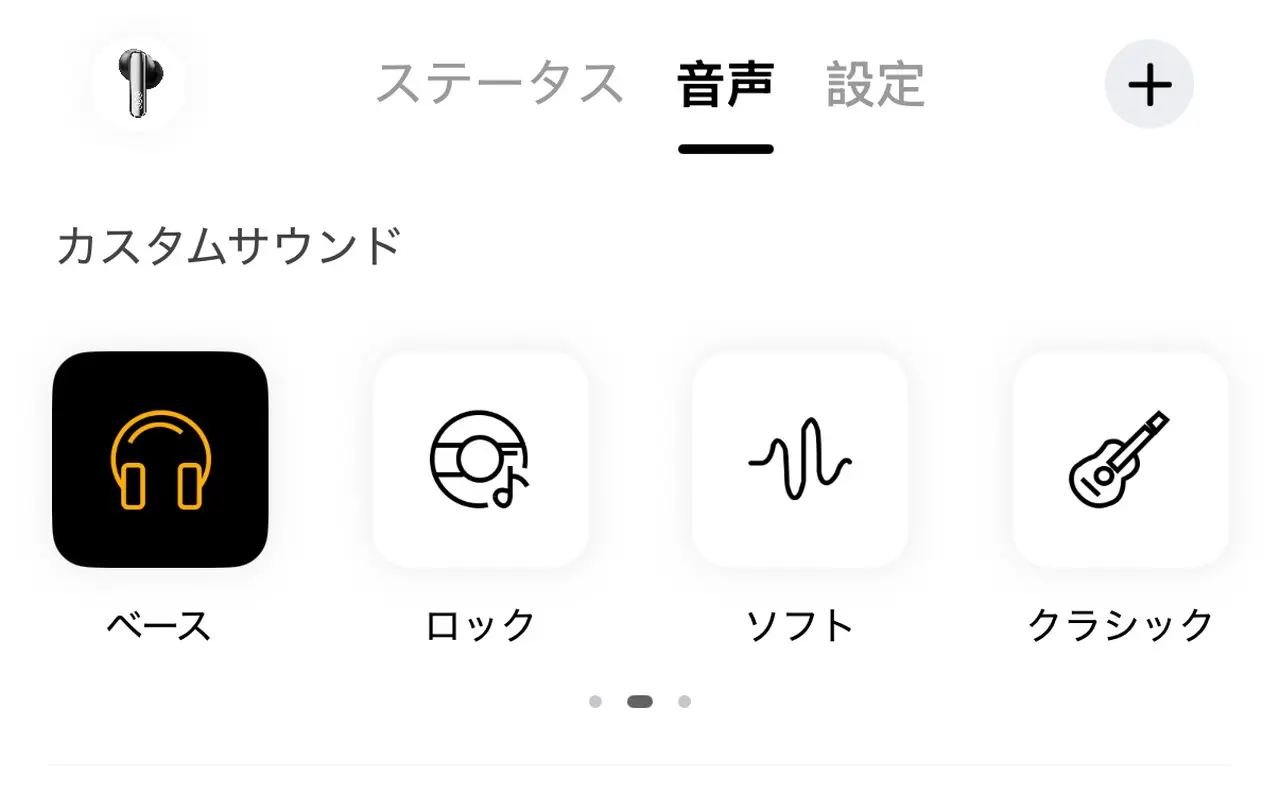Screen dimensions: 1280x795
Task: Select the 音声 tab
Action: coord(725,84)
